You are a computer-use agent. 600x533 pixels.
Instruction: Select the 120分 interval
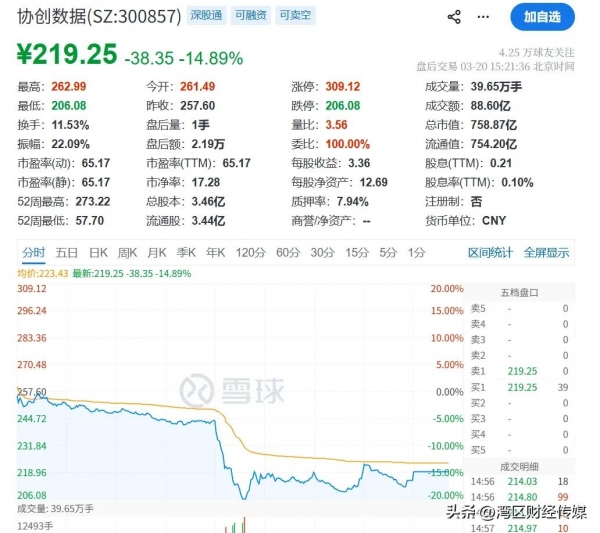coord(249,253)
